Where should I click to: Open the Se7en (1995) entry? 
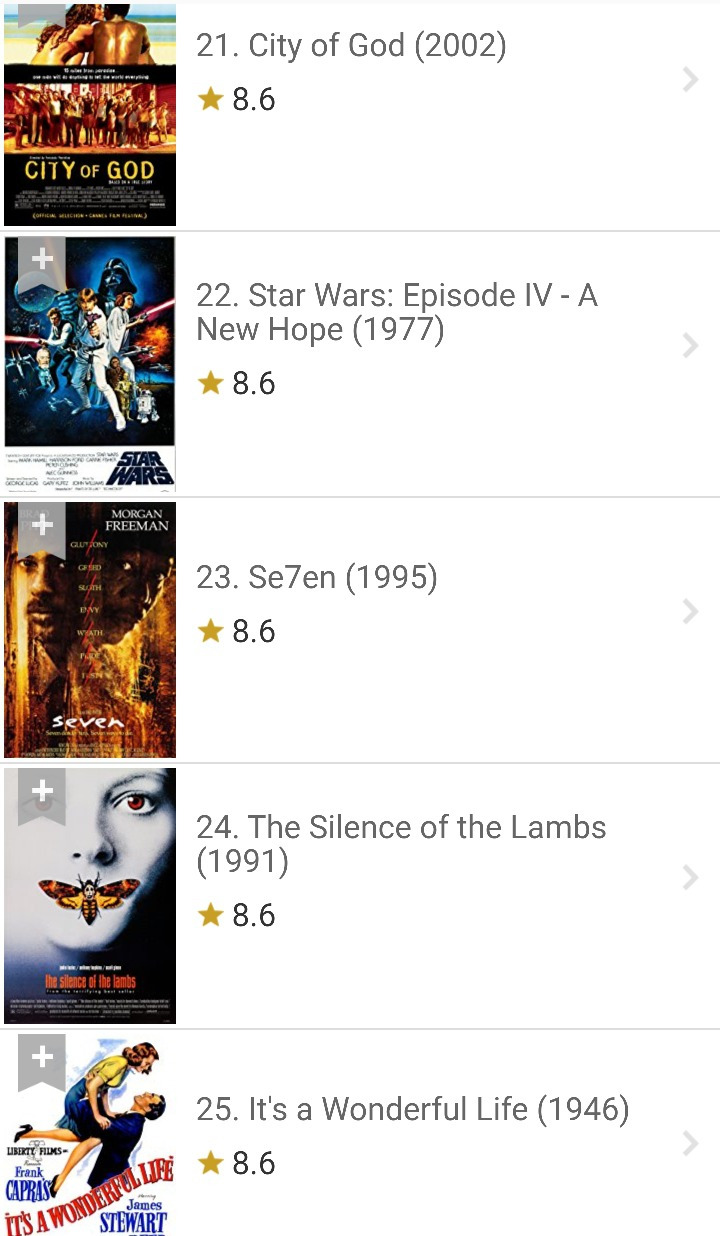360,630
